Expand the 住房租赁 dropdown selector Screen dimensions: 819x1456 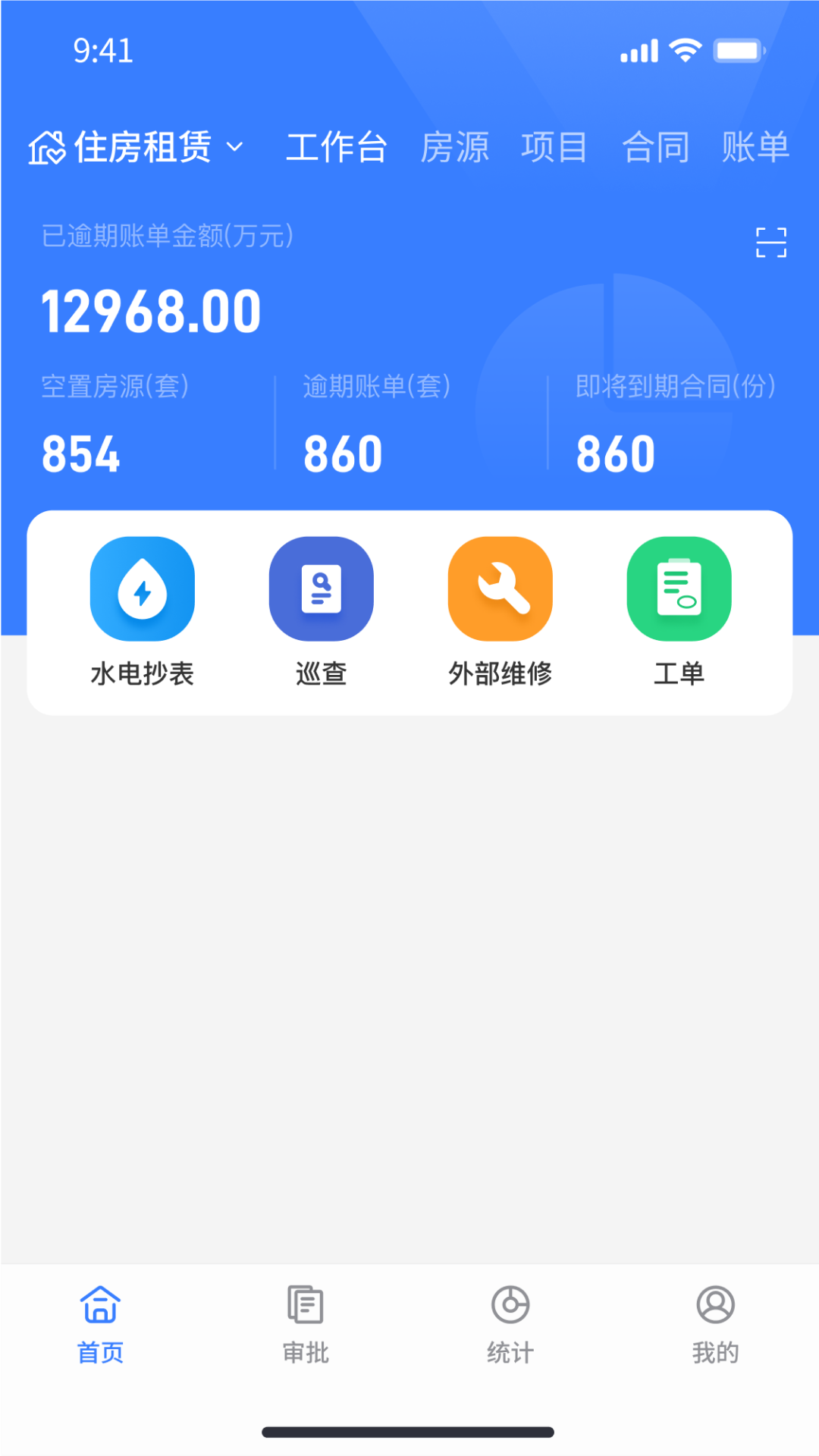[x=236, y=148]
